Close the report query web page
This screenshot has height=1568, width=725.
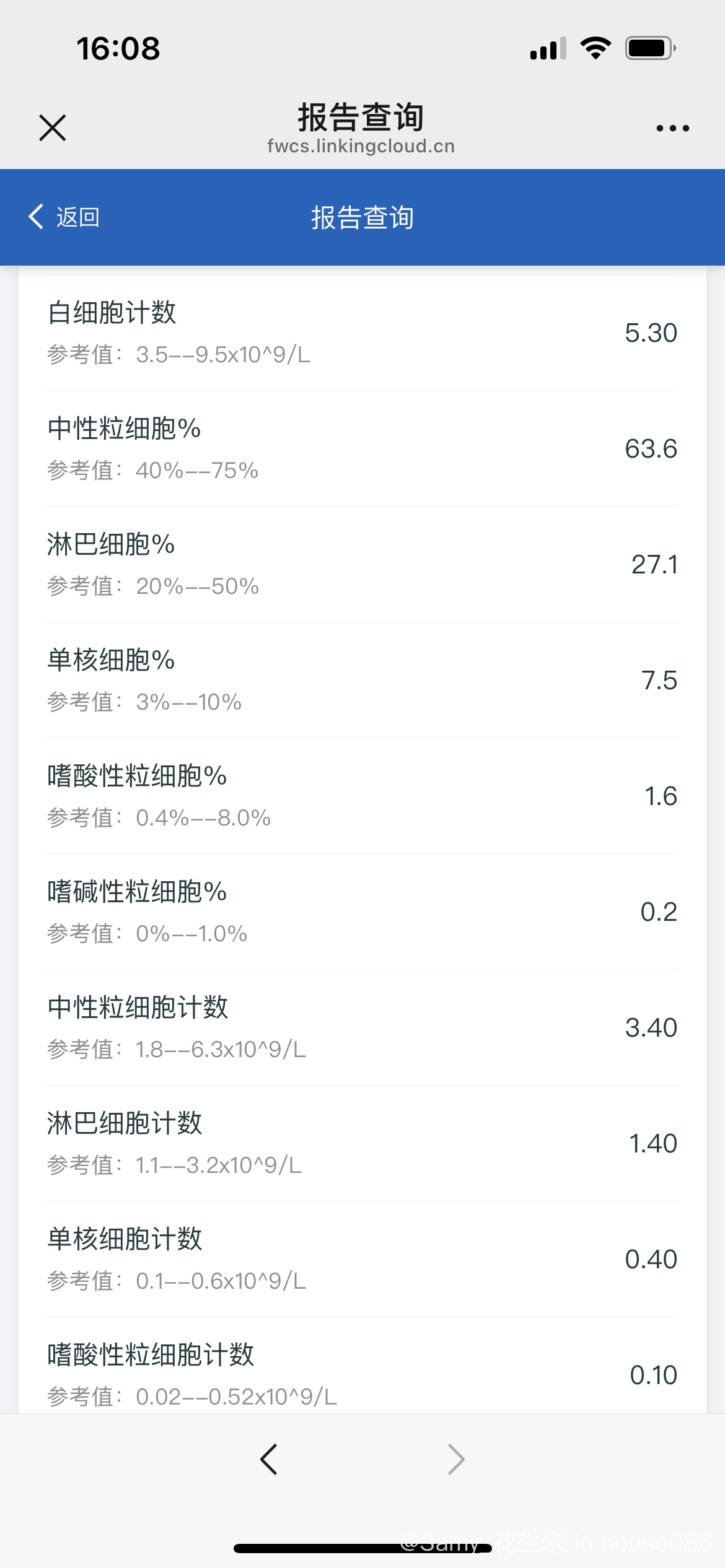tap(52, 128)
